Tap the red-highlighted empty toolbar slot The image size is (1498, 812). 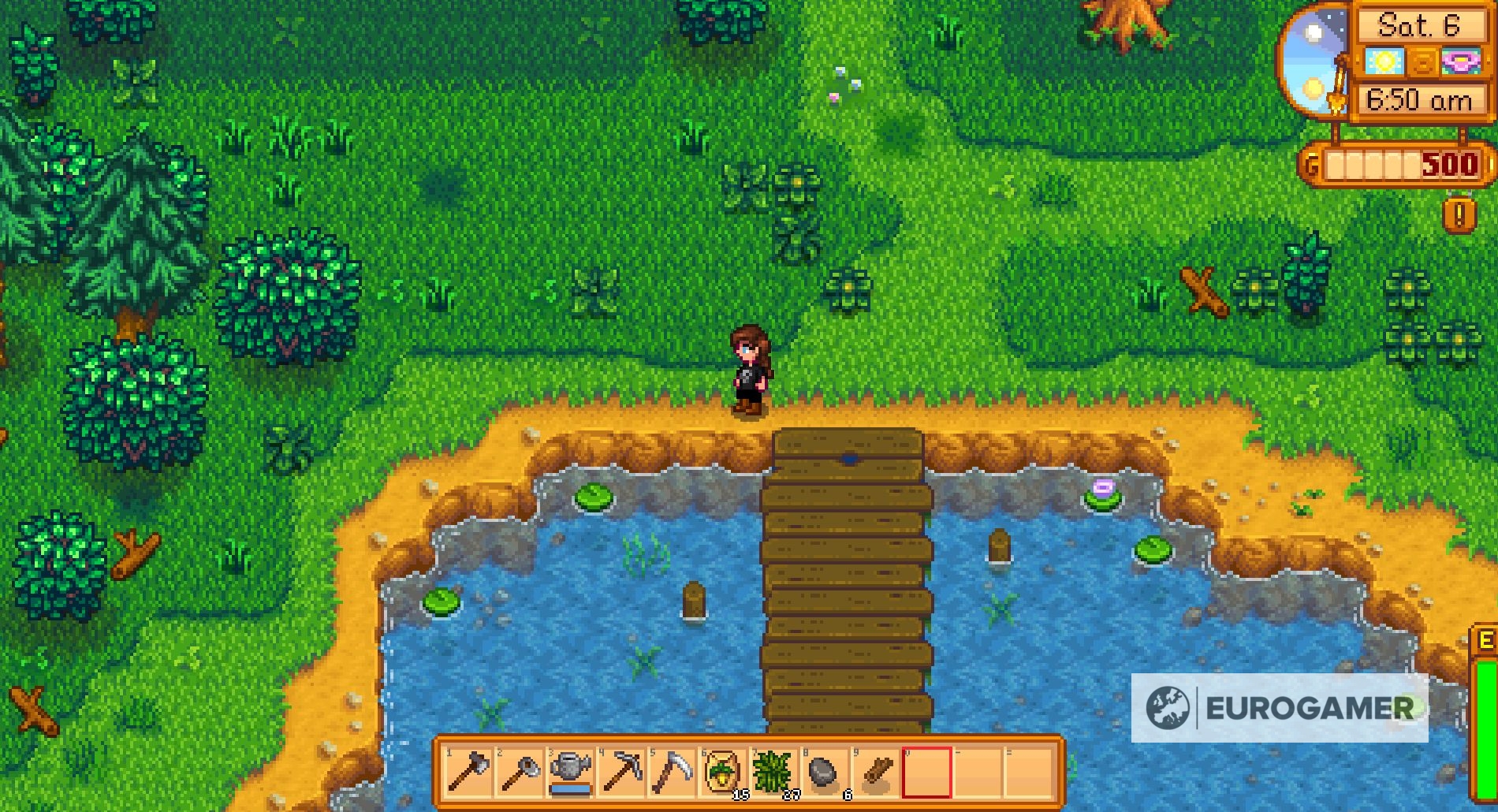tap(927, 772)
